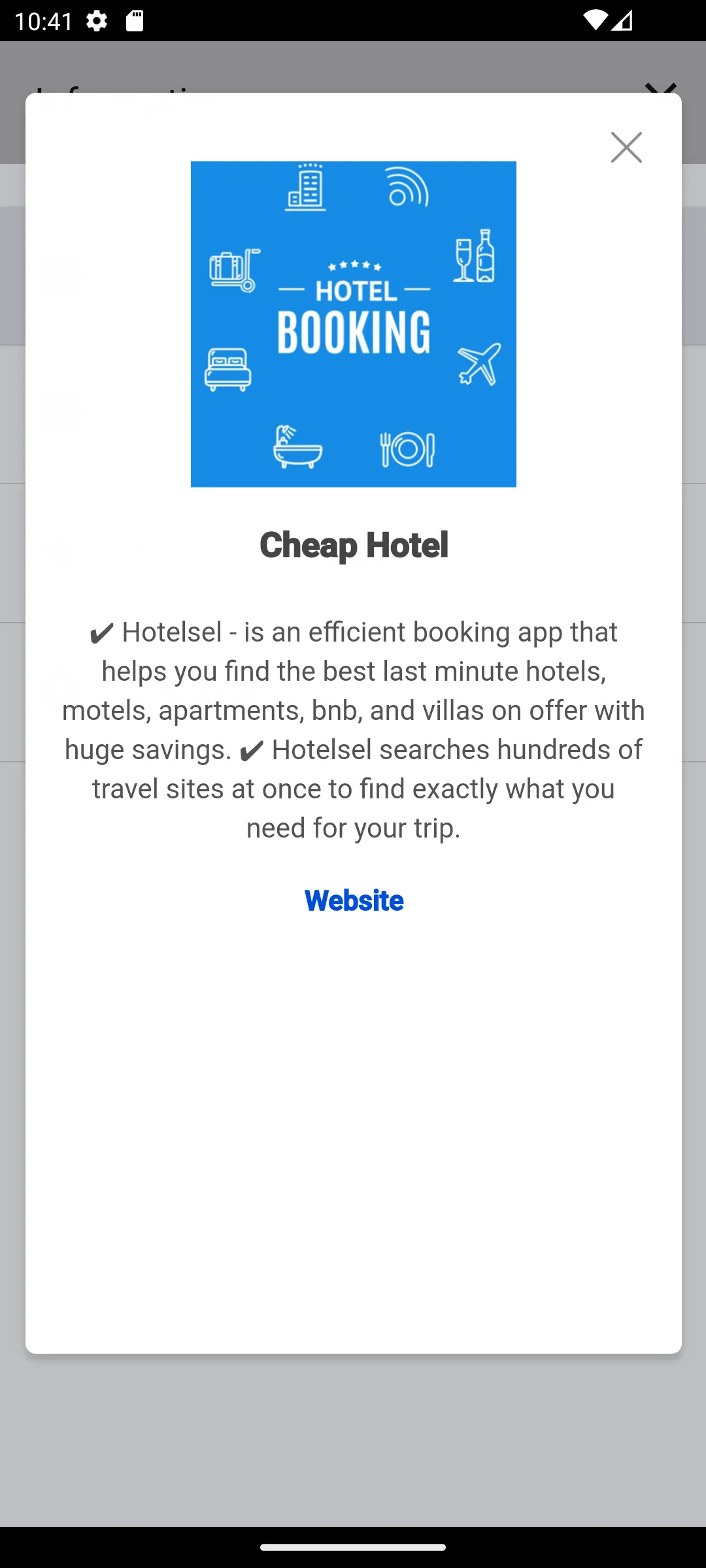The width and height of the screenshot is (706, 1568).
Task: Tap the bathtub icon in the banner
Action: tap(295, 448)
